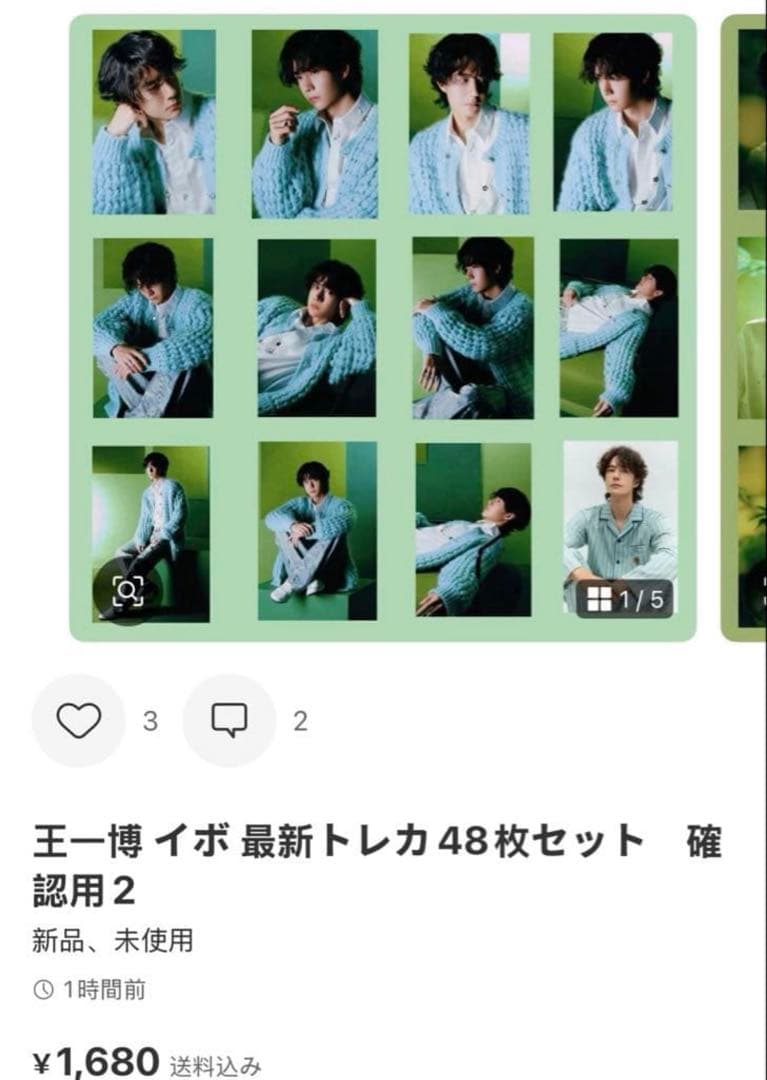767x1080 pixels.
Task: Tap the top-left portrait photo card
Action: pyautogui.click(x=149, y=125)
